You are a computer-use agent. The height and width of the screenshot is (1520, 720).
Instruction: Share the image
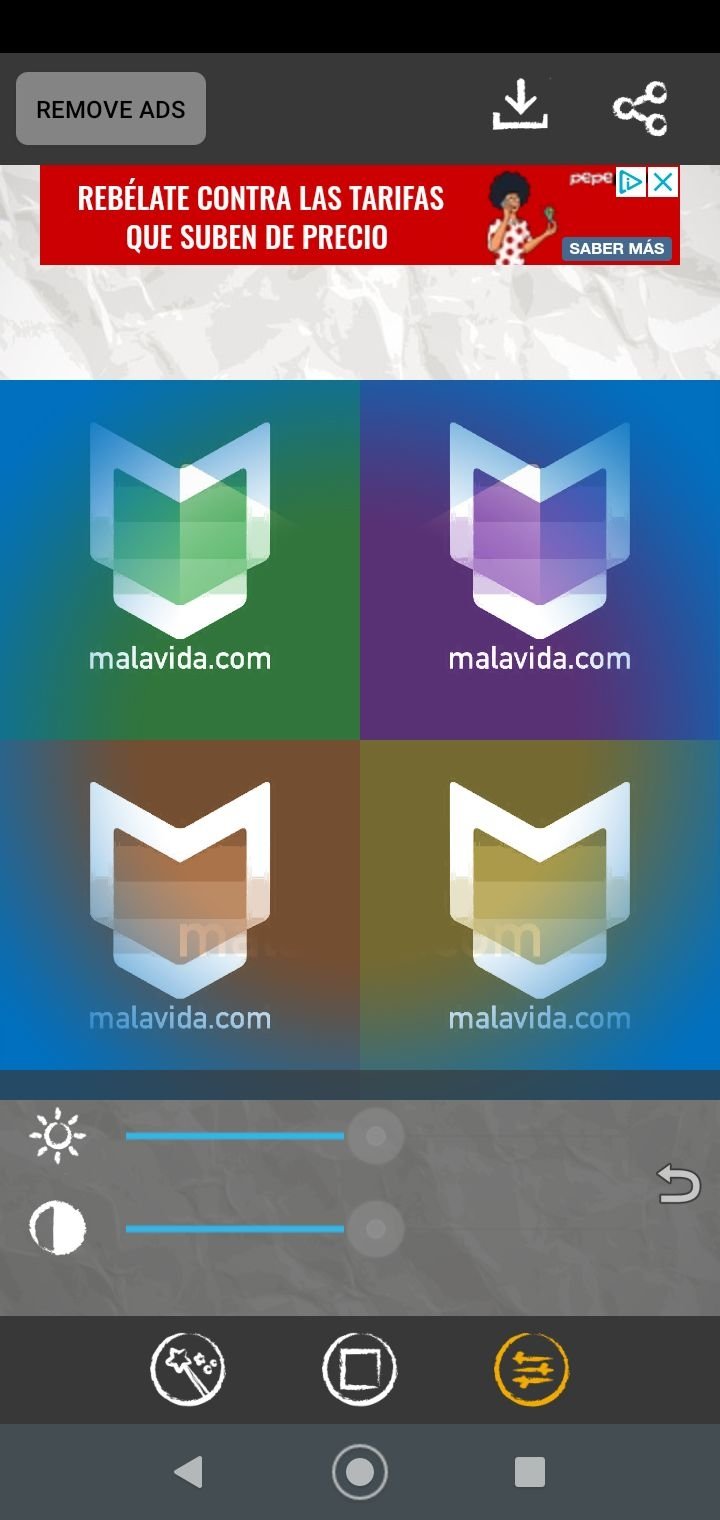pos(641,109)
